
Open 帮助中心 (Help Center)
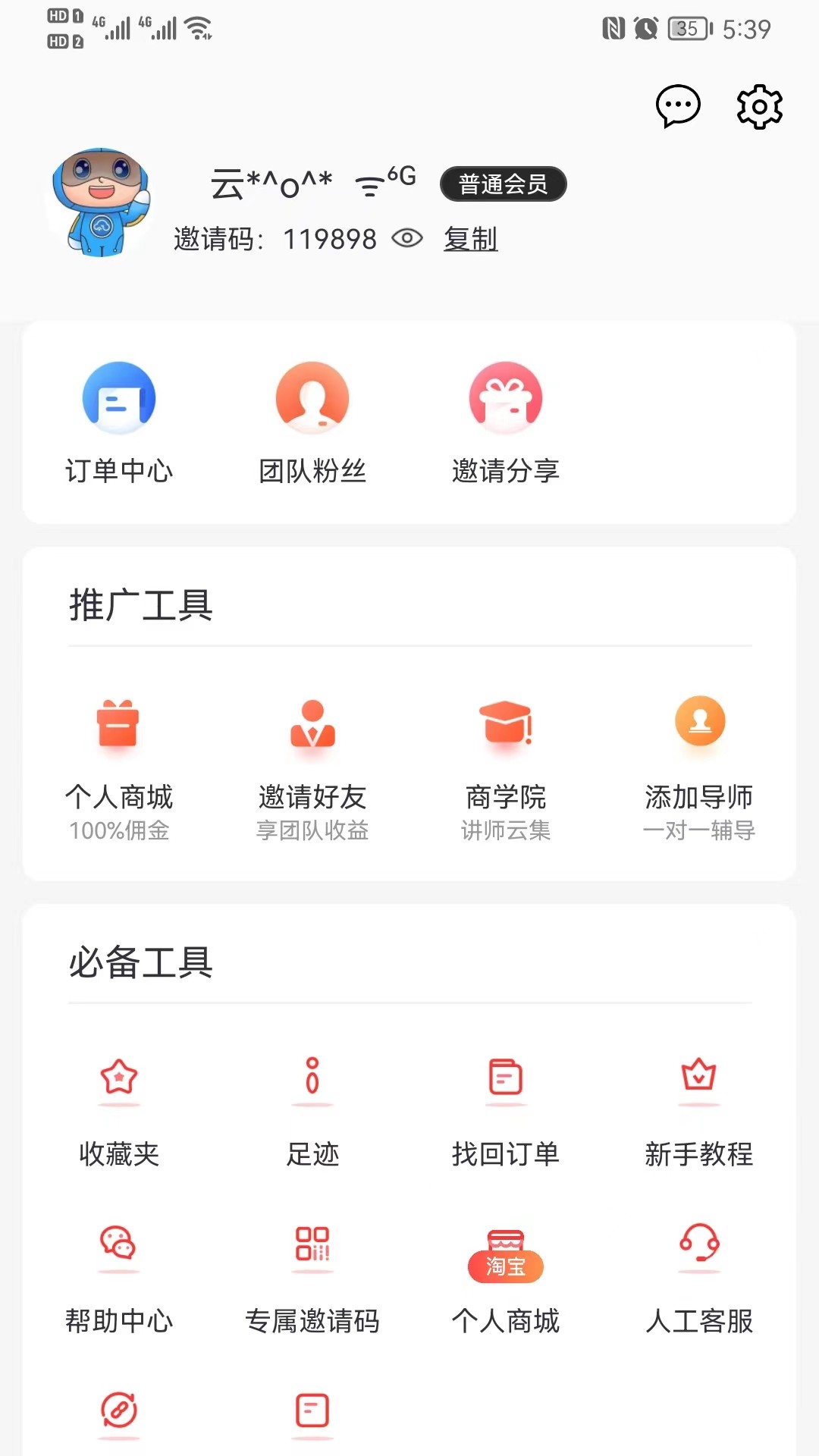[119, 1282]
